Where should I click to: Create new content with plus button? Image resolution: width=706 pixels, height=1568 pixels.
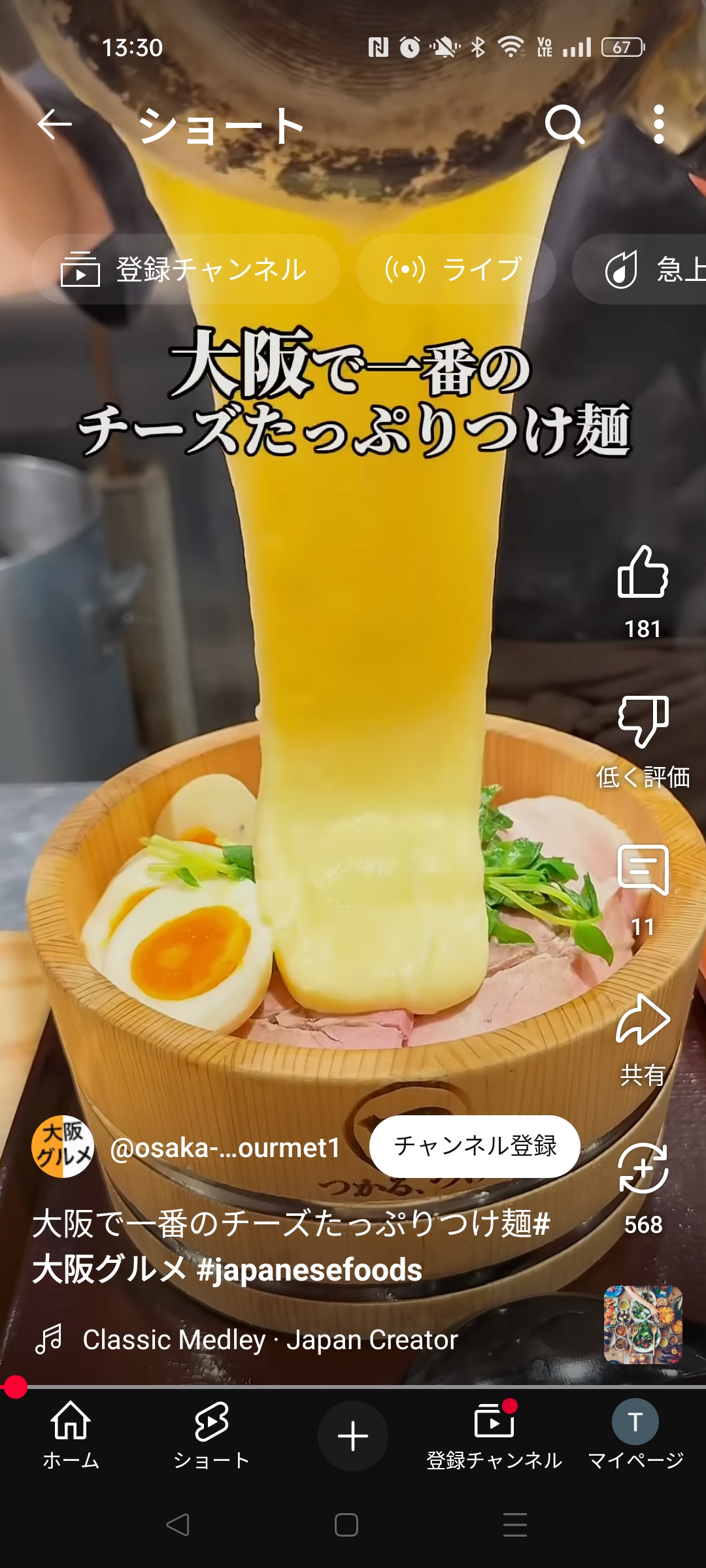pyautogui.click(x=353, y=1436)
